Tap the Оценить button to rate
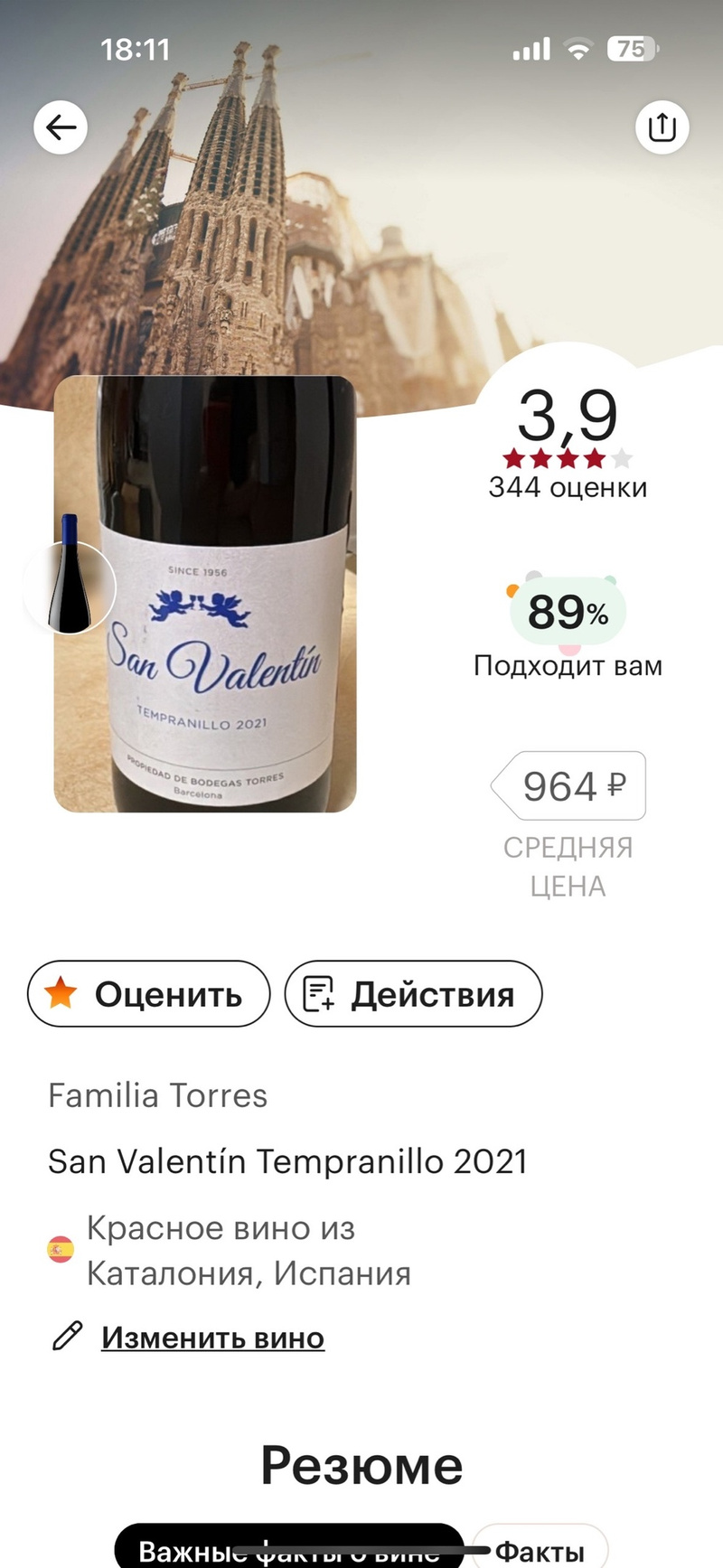Image resolution: width=723 pixels, height=1568 pixels. point(149,994)
